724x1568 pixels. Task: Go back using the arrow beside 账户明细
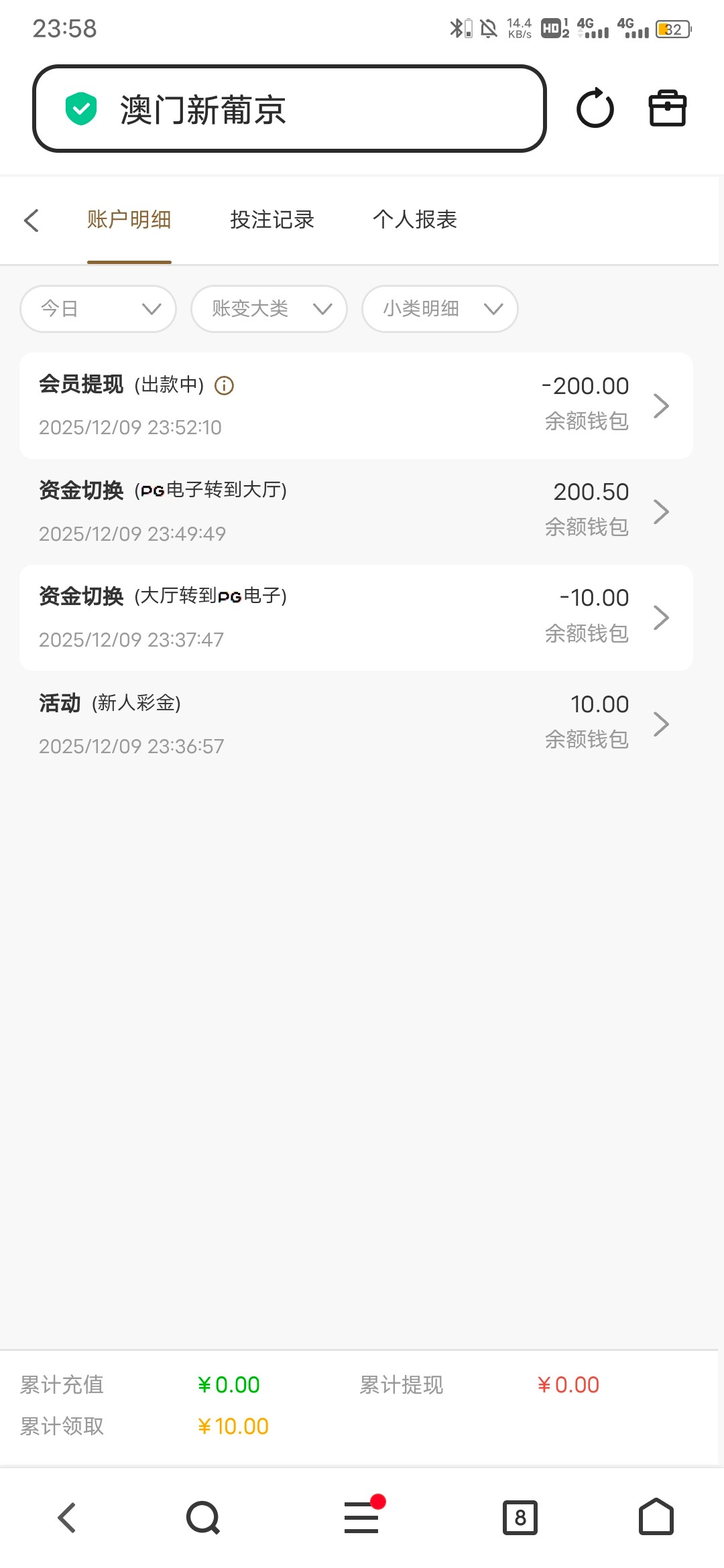tap(32, 220)
